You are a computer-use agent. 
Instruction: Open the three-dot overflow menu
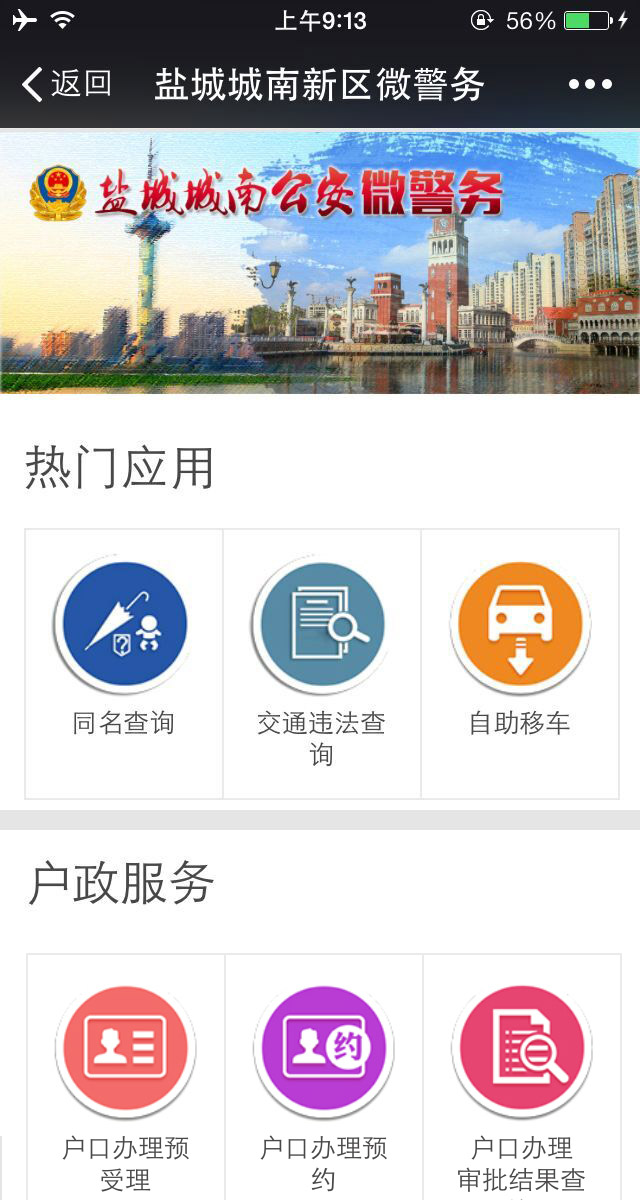590,84
